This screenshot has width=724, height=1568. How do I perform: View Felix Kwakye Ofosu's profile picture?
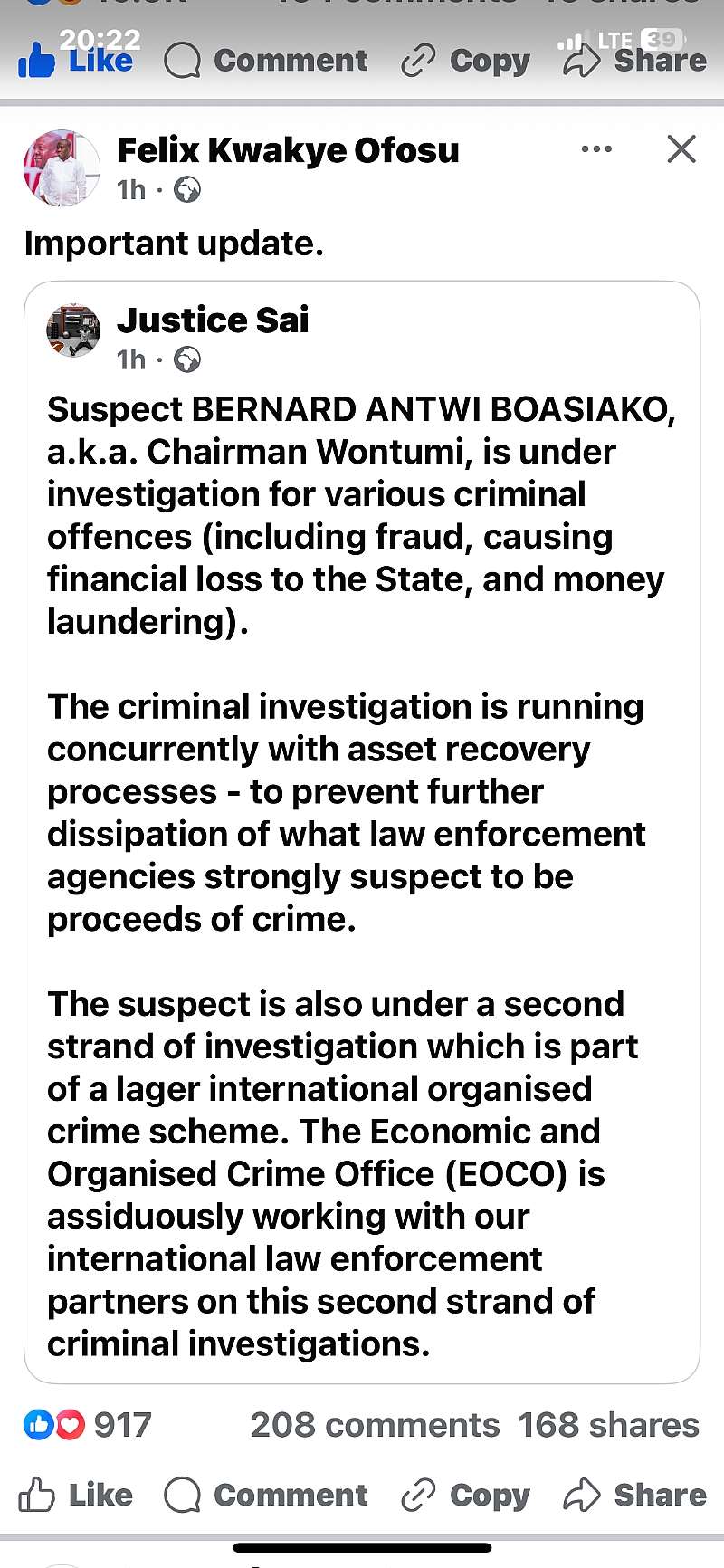(x=61, y=167)
